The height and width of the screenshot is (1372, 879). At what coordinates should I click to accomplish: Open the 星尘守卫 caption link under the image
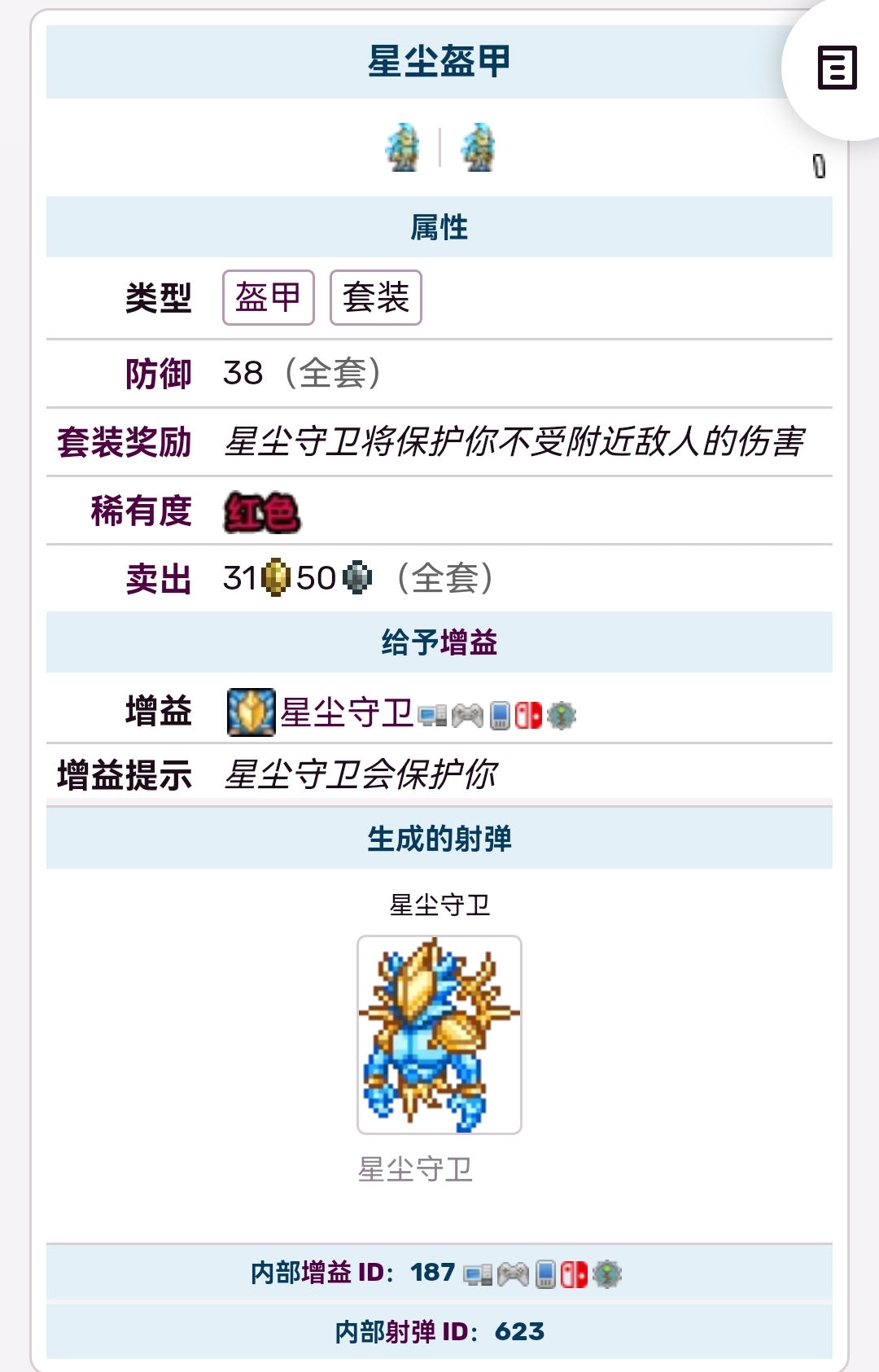pyautogui.click(x=415, y=1169)
